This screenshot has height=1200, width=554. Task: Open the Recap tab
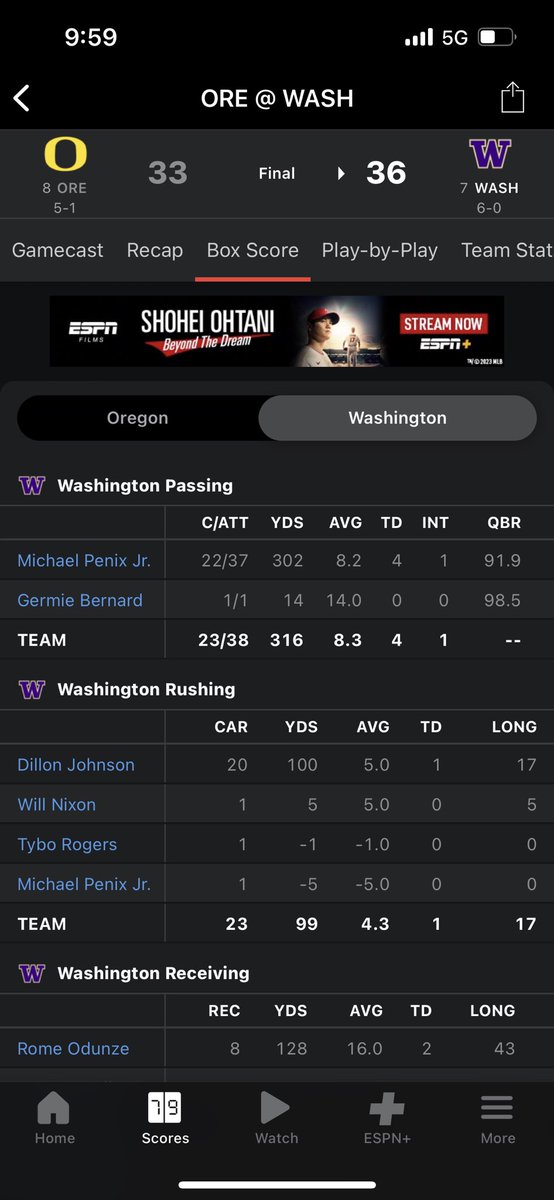(155, 250)
